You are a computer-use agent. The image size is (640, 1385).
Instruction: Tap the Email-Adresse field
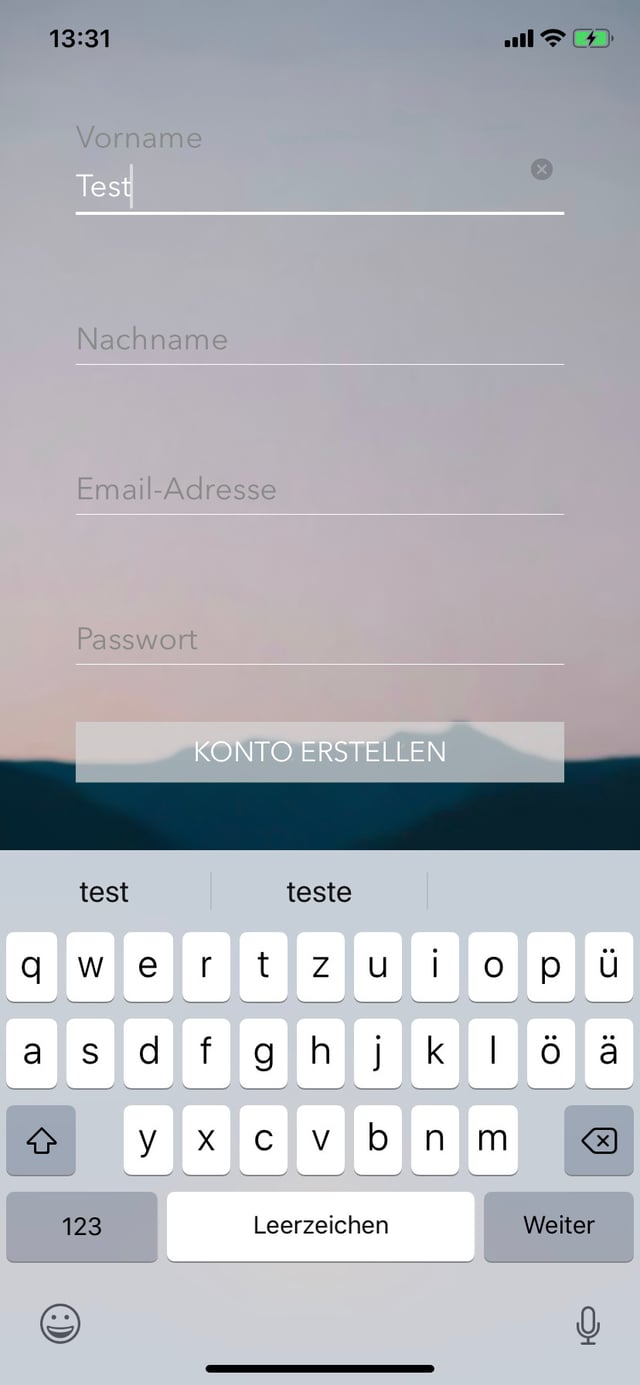click(319, 490)
